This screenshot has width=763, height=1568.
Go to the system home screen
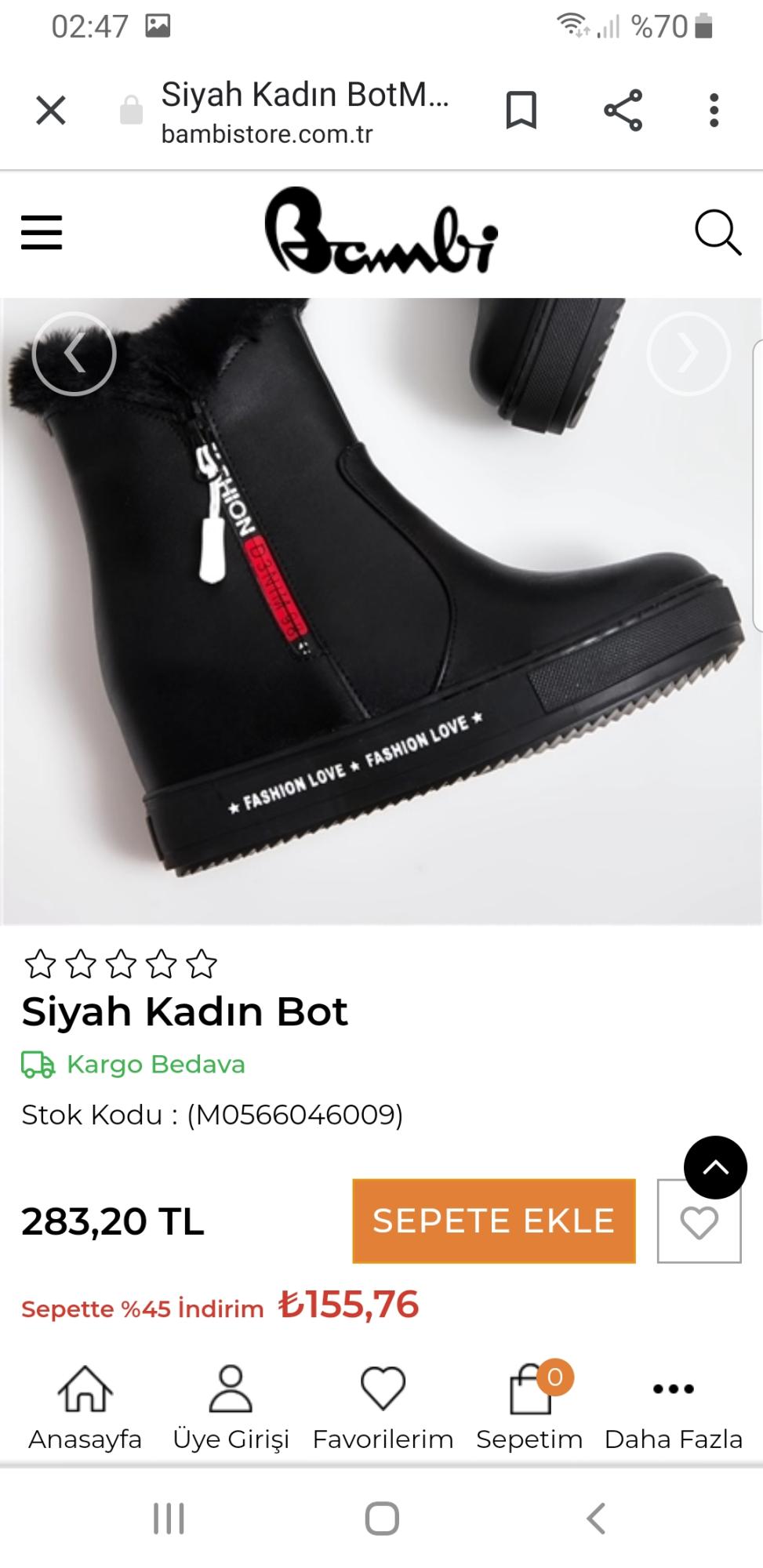coord(382,1519)
